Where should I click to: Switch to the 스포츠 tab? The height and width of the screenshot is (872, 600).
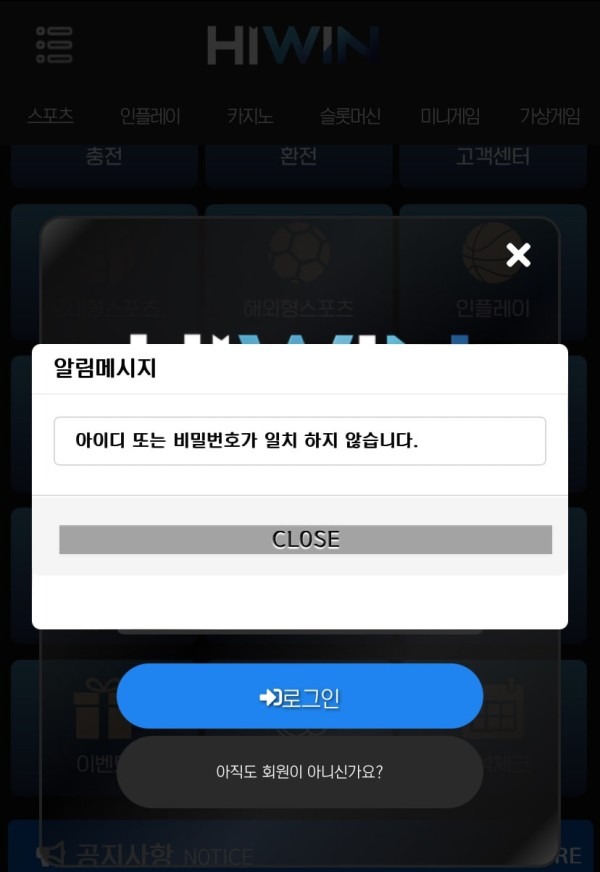tap(50, 116)
